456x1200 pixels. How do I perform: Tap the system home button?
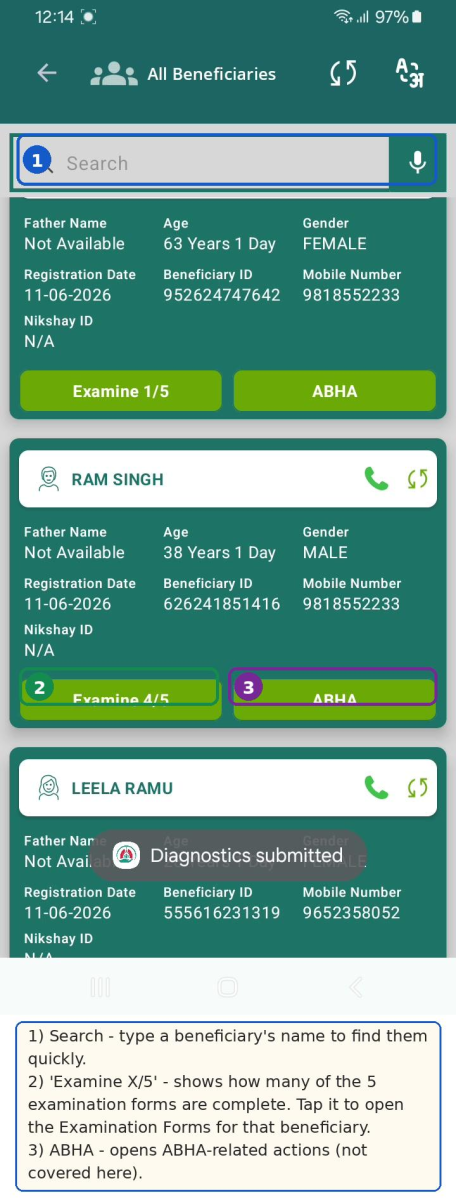pos(228,987)
